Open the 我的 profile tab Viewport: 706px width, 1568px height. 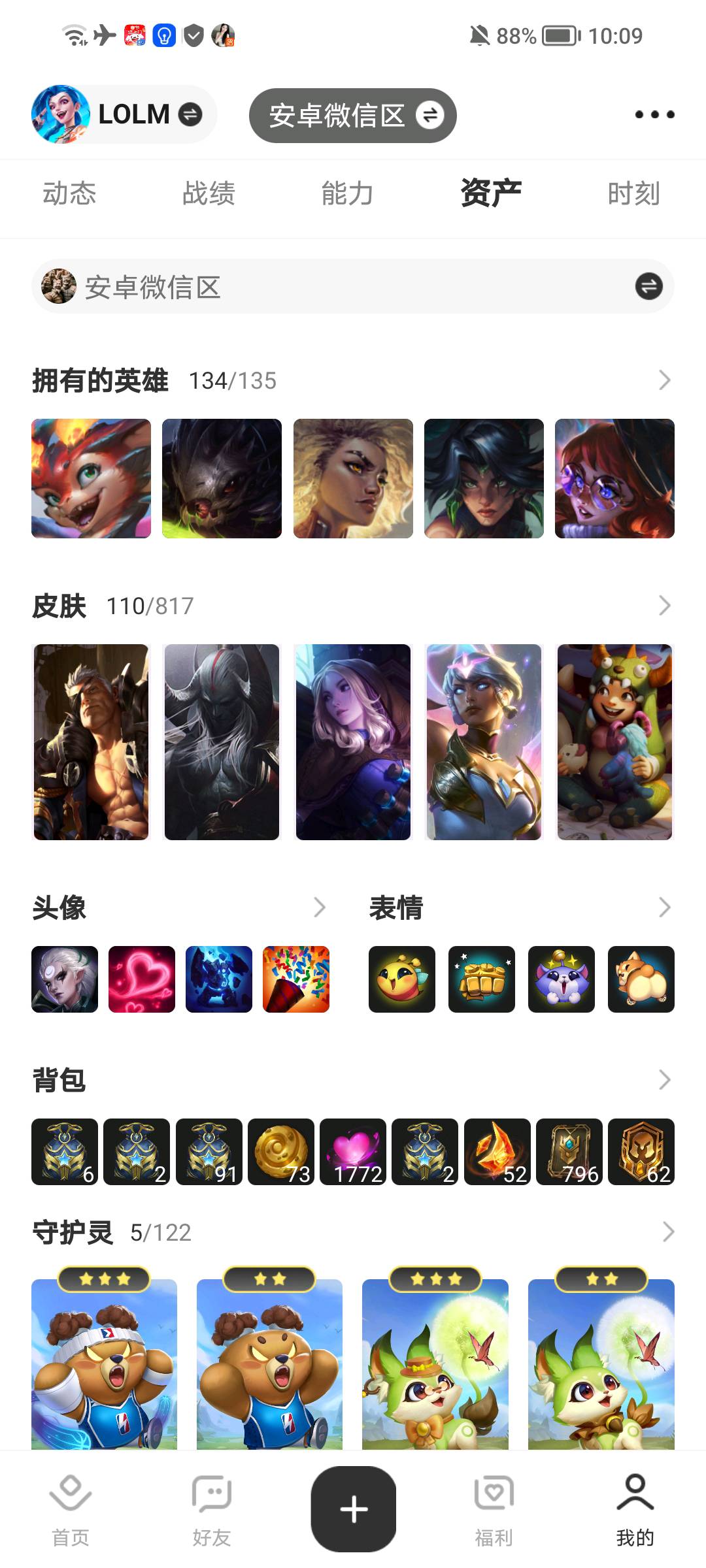tap(635, 1509)
